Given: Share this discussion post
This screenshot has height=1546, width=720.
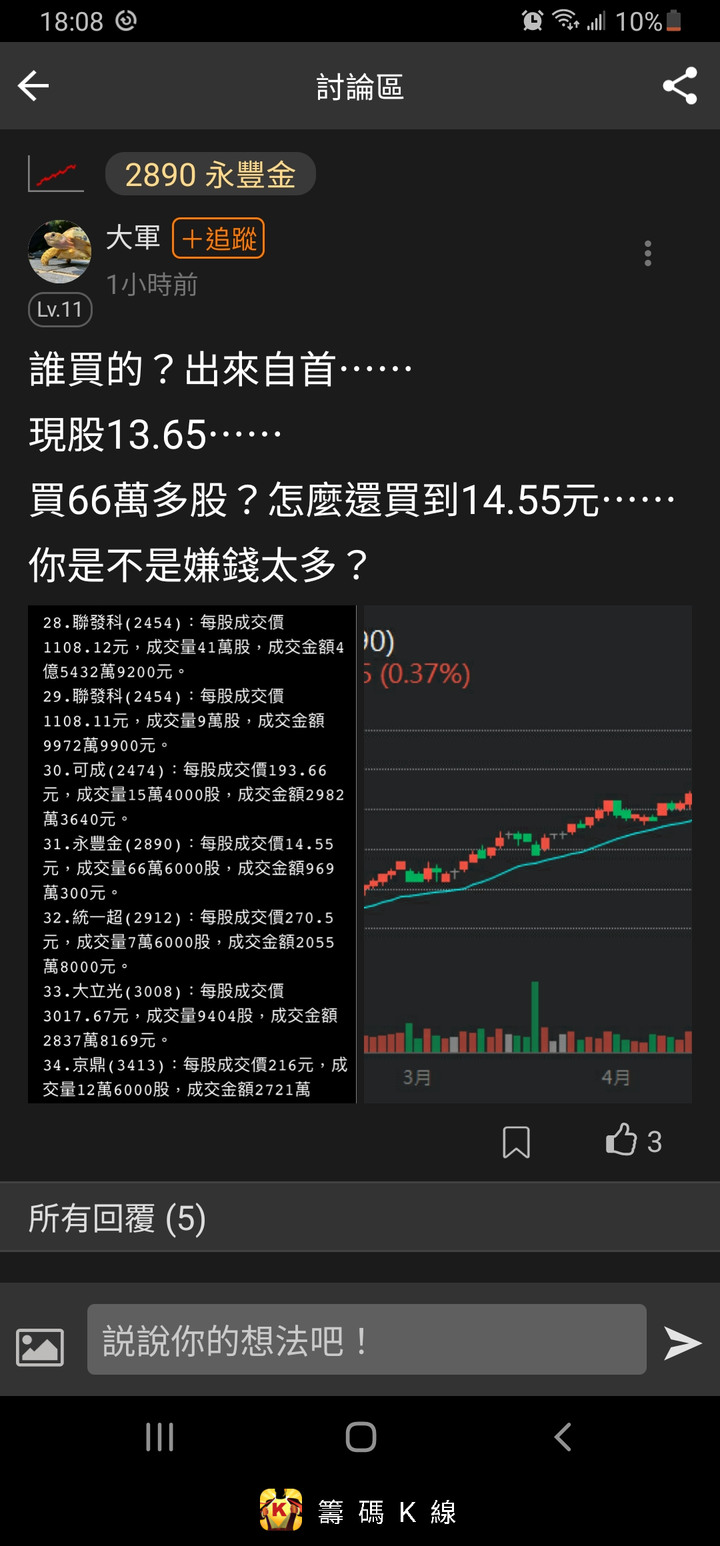Looking at the screenshot, I should 680,87.
